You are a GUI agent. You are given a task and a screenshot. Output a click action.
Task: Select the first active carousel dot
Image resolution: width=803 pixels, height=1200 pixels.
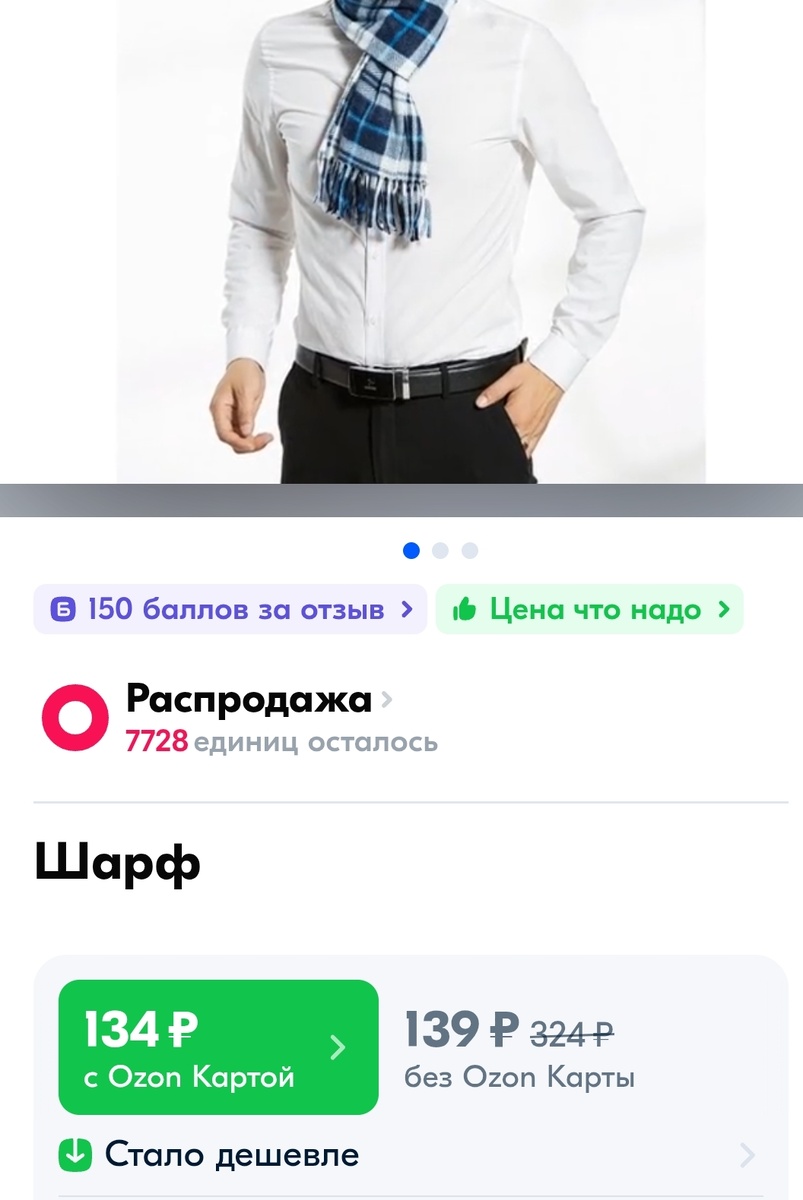[x=410, y=549]
